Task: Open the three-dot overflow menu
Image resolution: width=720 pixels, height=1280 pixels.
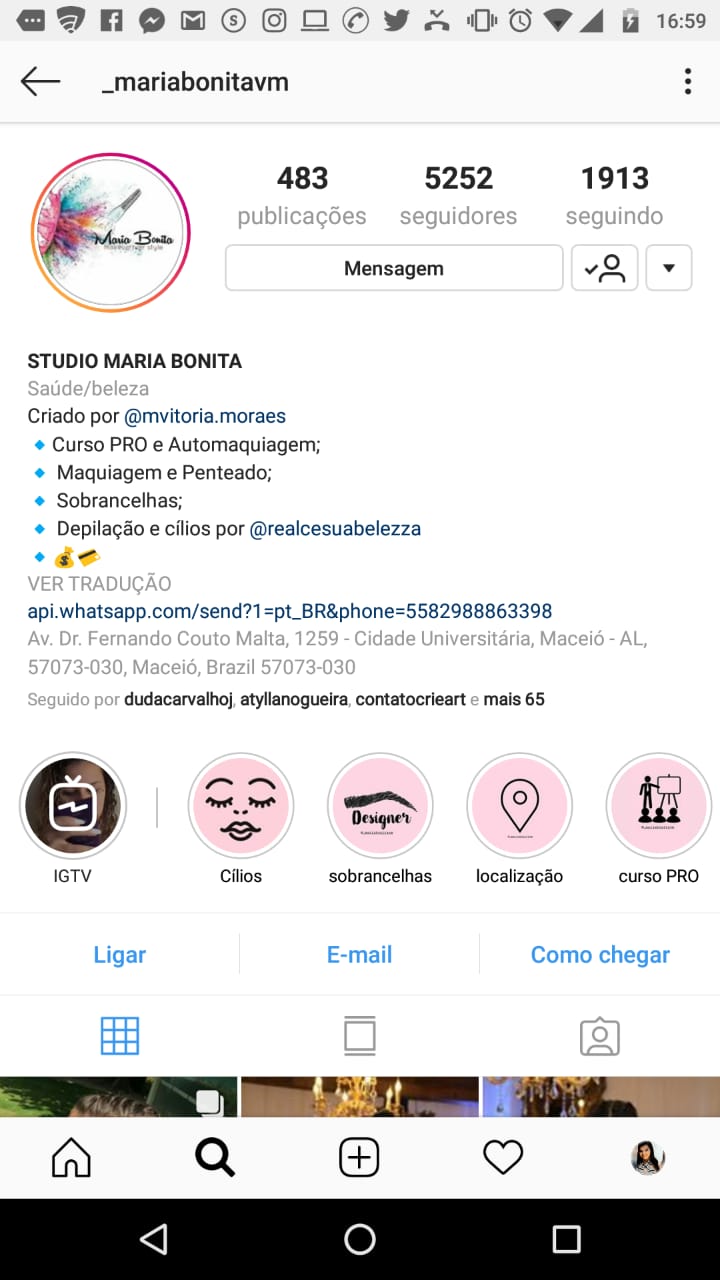Action: 687,82
